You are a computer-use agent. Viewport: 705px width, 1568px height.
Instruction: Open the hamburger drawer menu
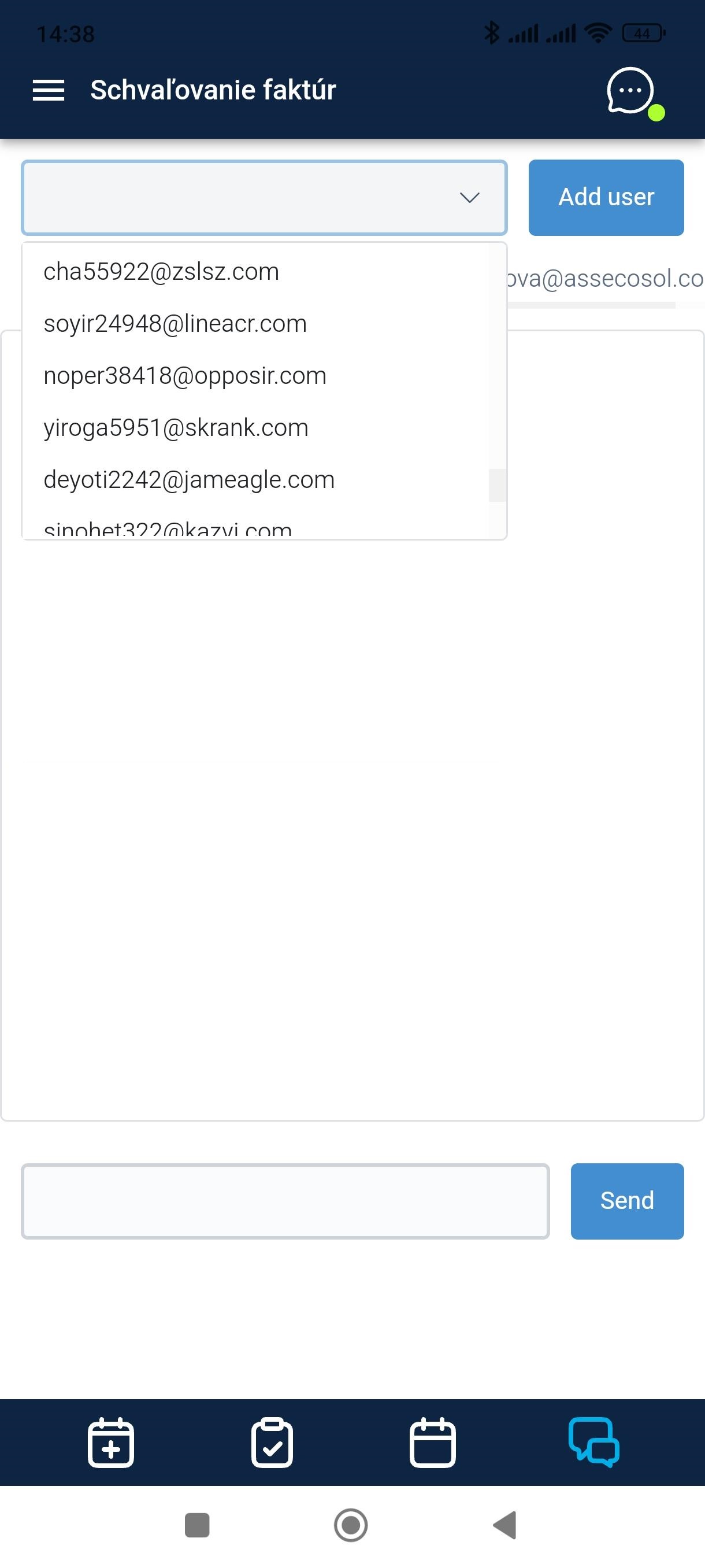[48, 90]
